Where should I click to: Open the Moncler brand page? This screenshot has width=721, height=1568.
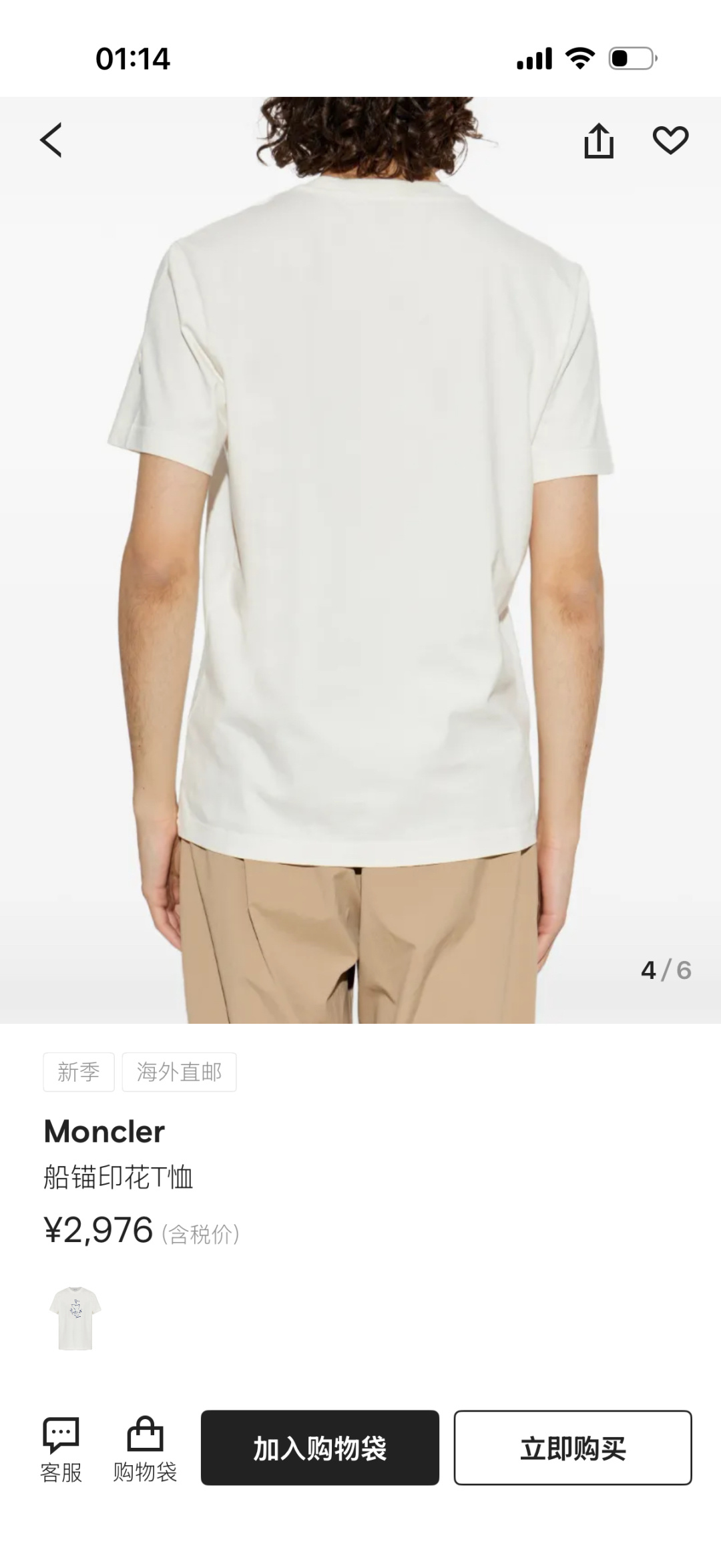click(104, 1131)
